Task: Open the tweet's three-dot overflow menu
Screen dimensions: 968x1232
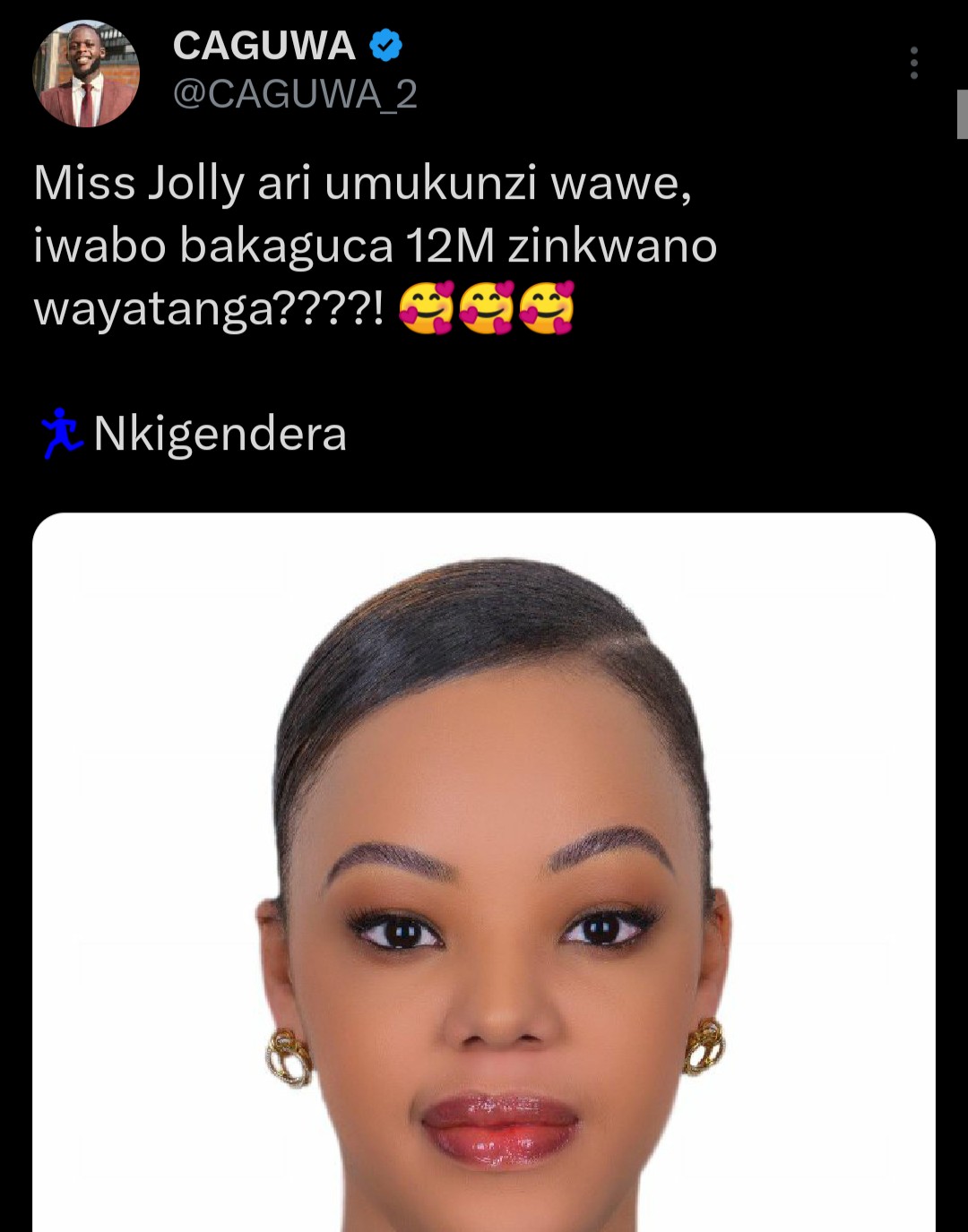Action: click(913, 63)
